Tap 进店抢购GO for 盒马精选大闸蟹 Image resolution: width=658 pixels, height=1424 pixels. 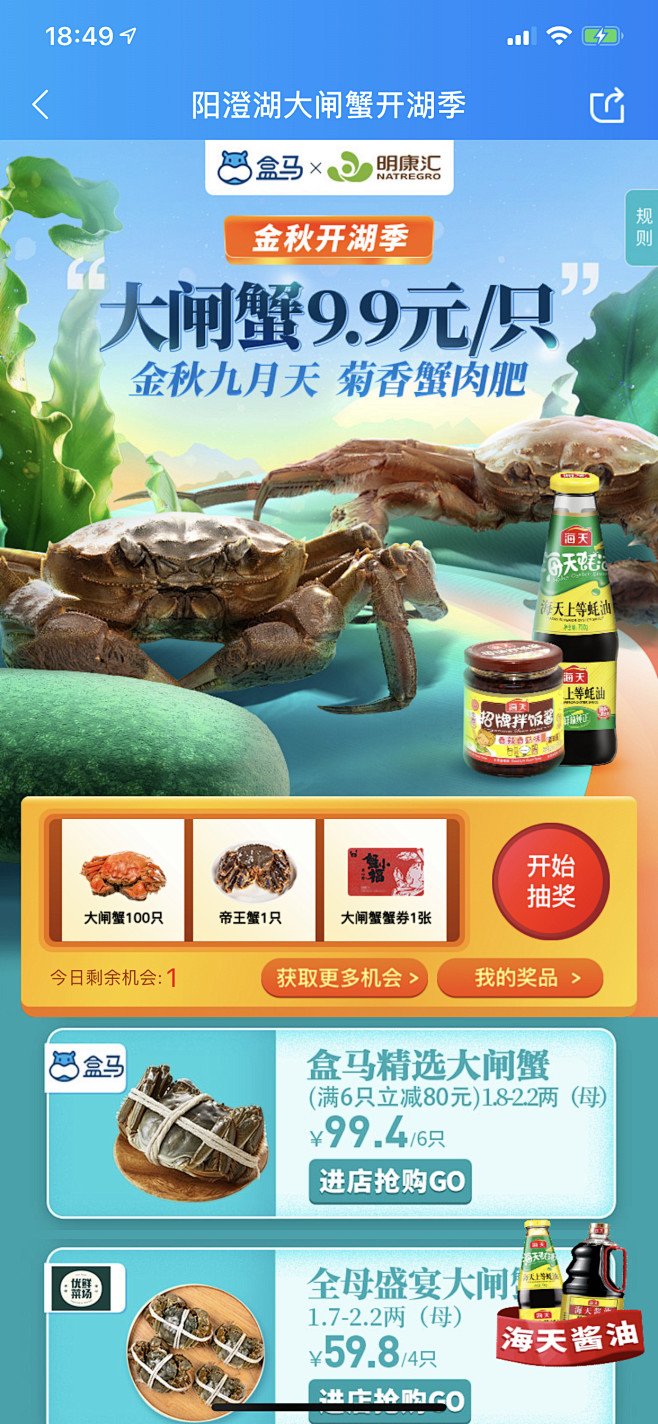click(x=391, y=1181)
